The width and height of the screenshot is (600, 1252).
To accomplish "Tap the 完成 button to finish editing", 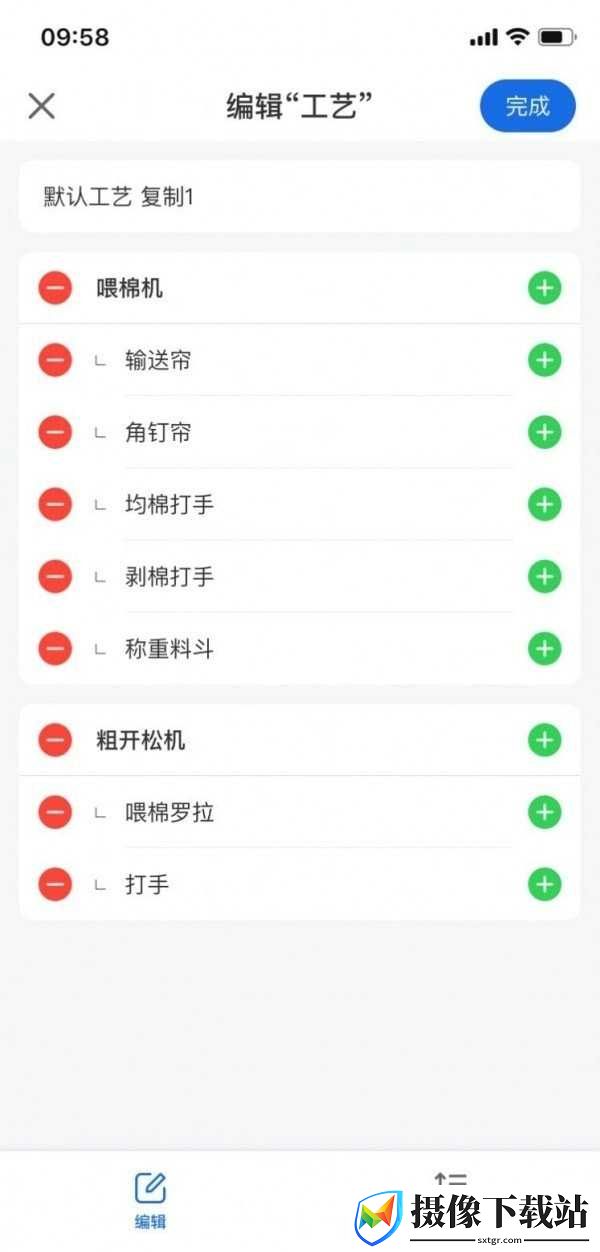I will tap(528, 106).
